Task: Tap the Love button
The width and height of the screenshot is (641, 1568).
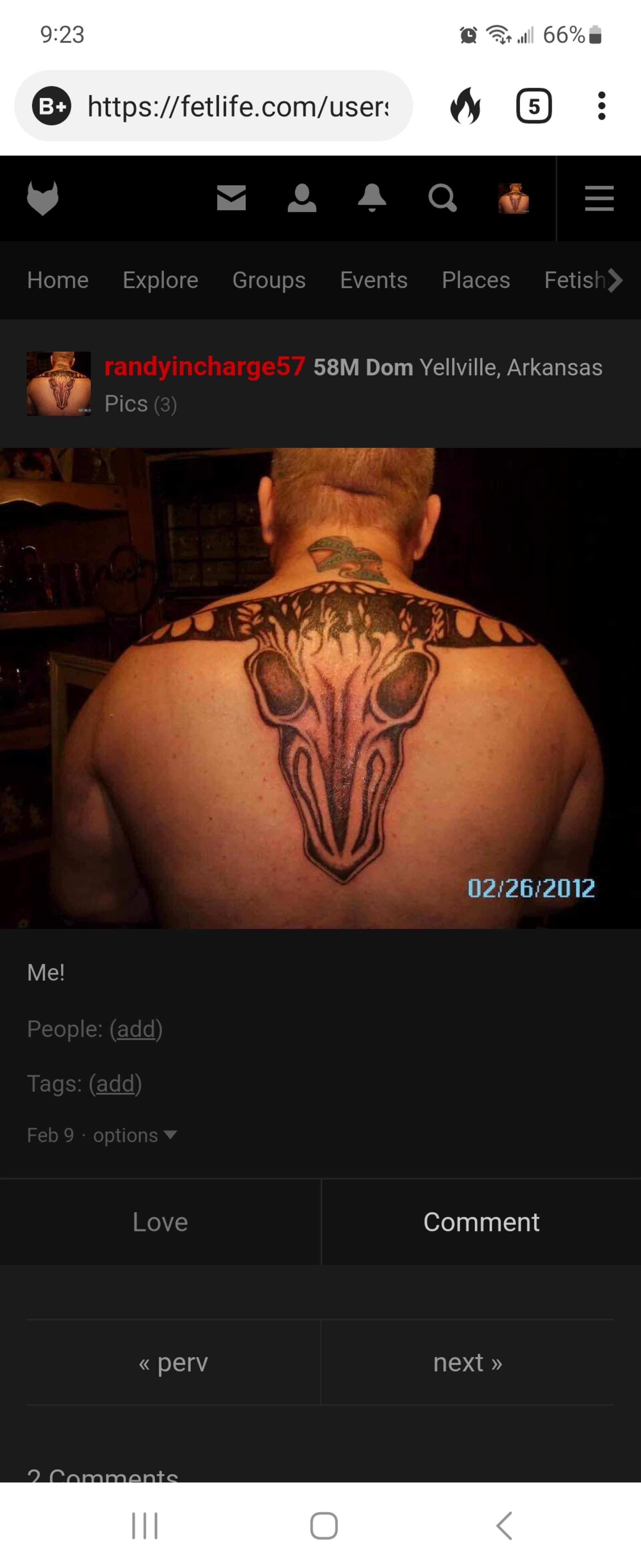Action: [160, 1222]
